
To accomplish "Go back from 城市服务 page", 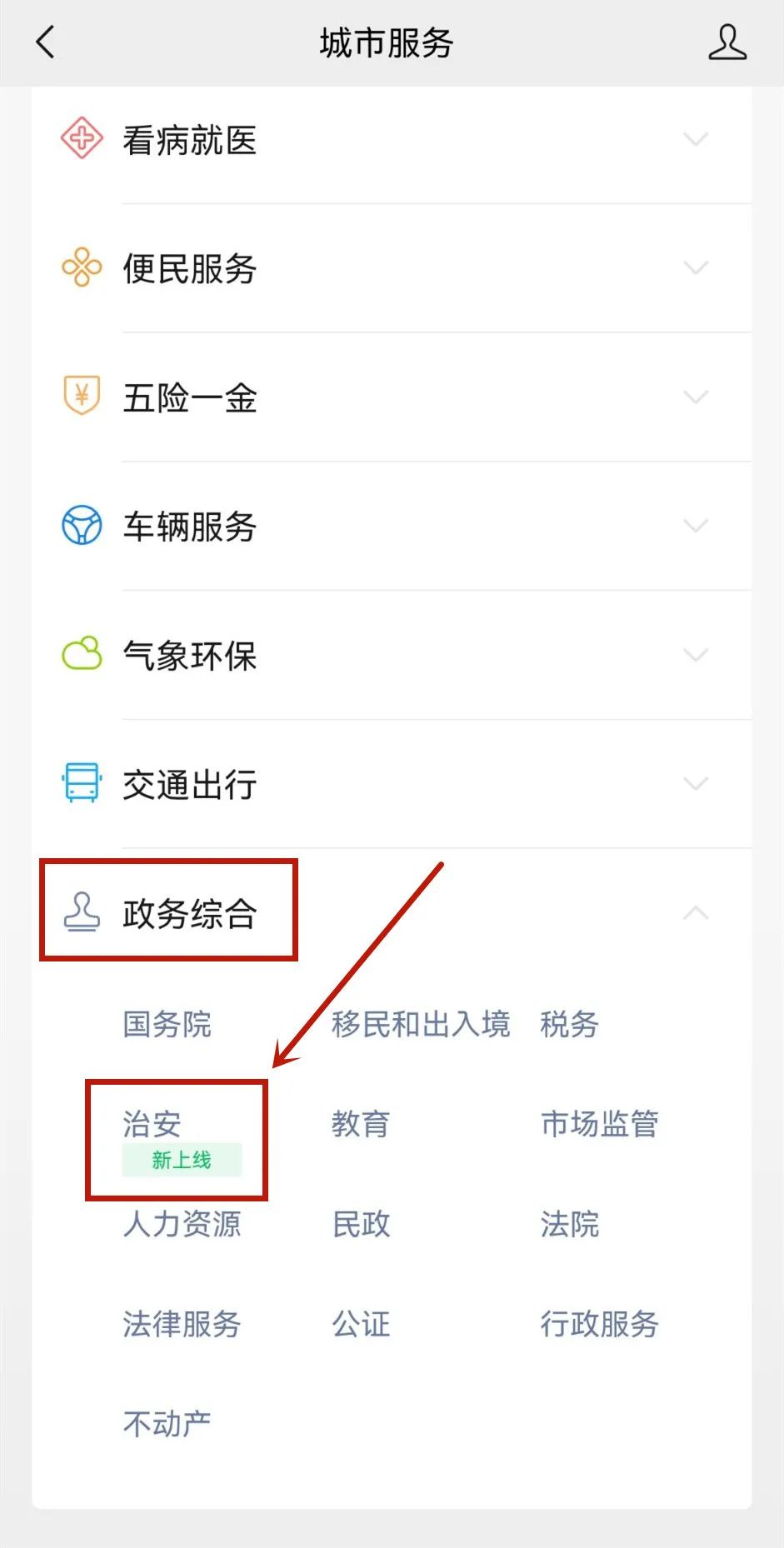I will tap(46, 42).
